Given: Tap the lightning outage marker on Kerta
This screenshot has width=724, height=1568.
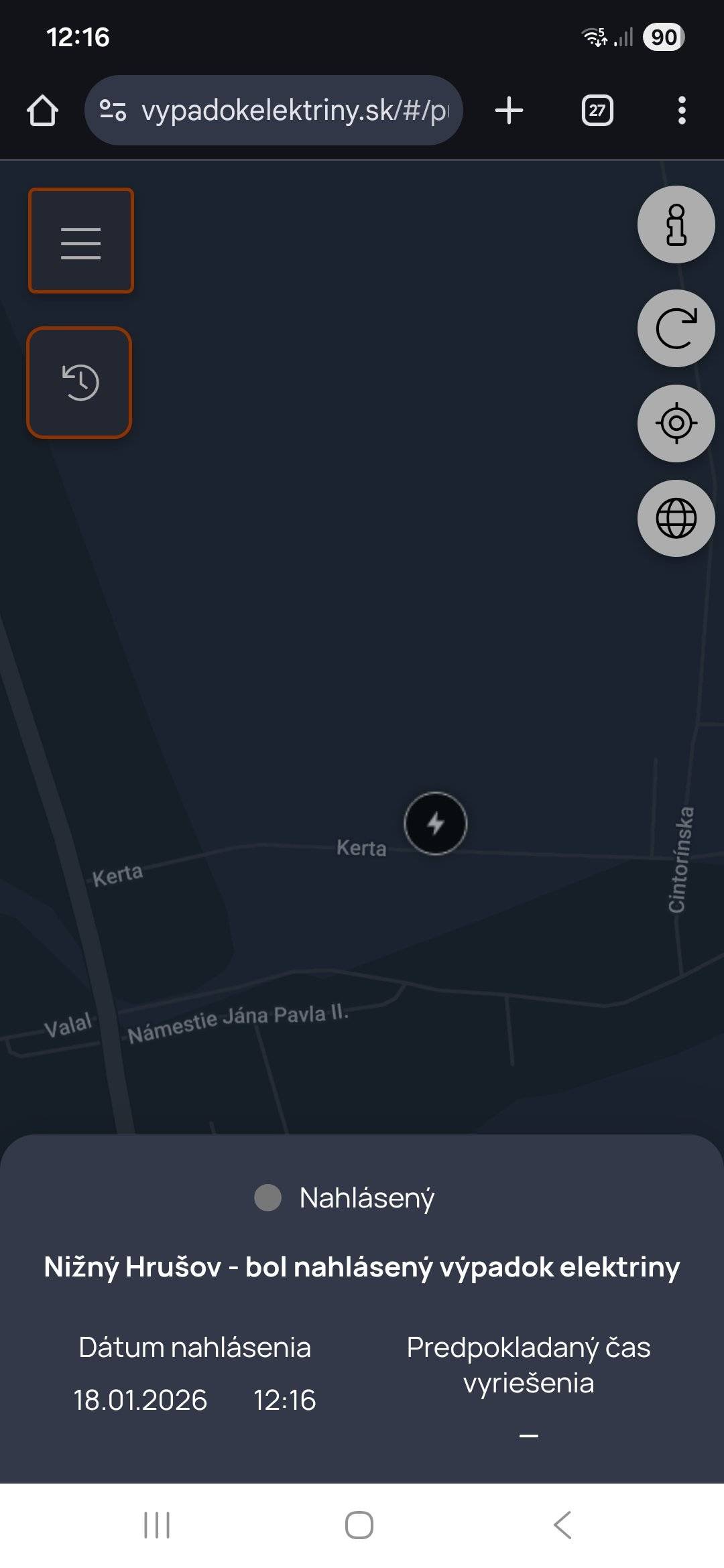Looking at the screenshot, I should pyautogui.click(x=435, y=823).
